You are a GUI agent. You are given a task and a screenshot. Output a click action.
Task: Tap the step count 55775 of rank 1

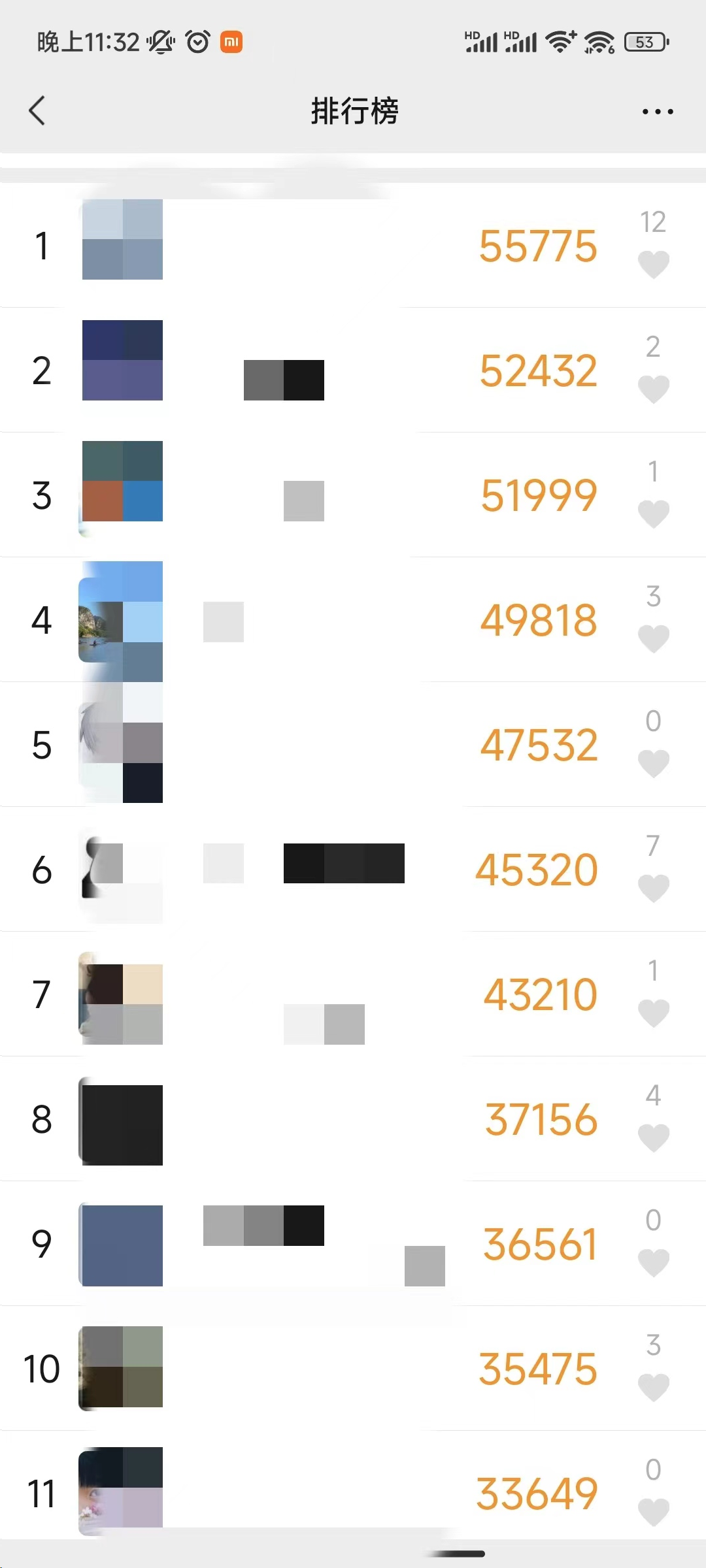[539, 246]
